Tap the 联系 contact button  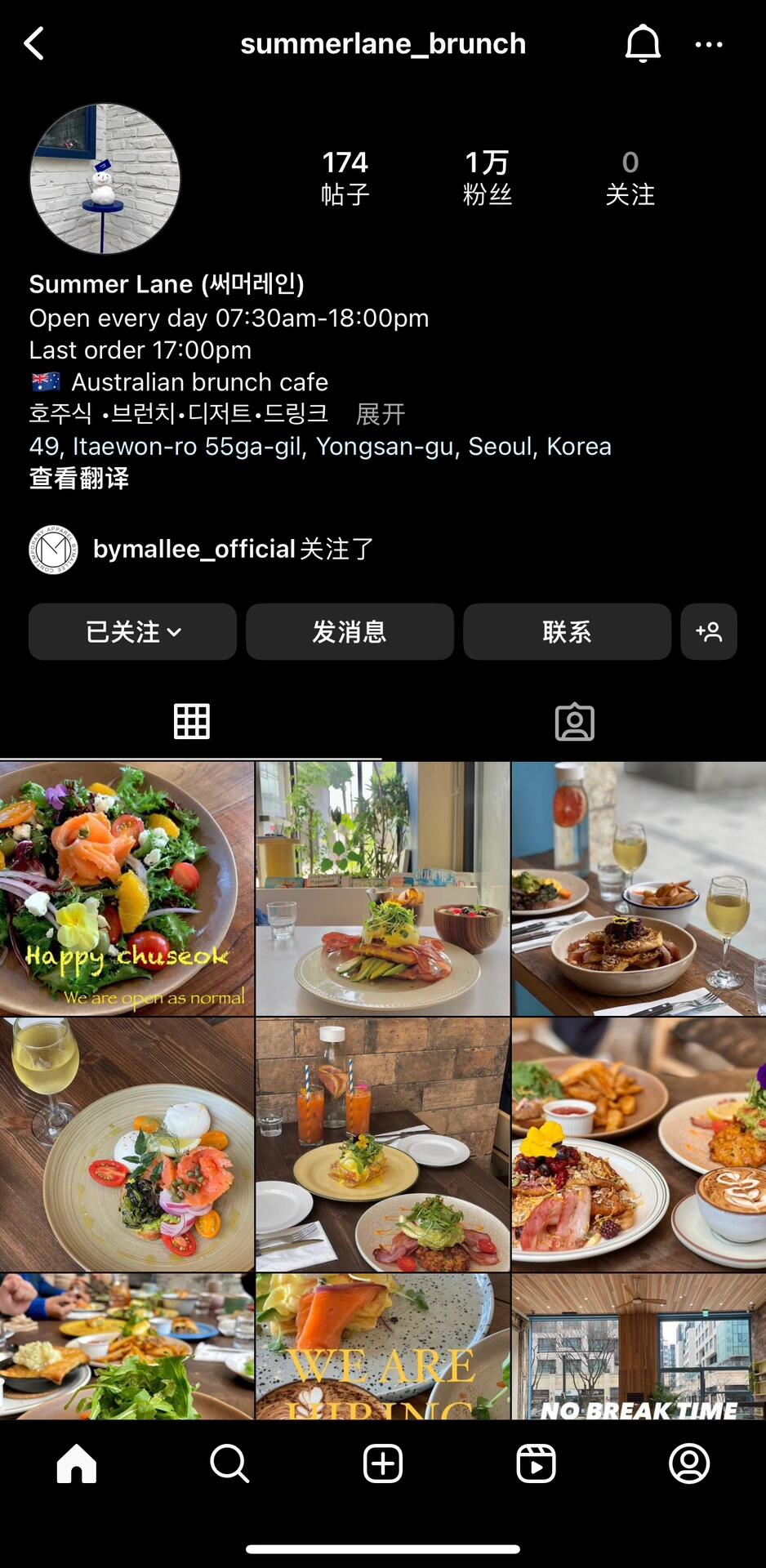point(567,631)
